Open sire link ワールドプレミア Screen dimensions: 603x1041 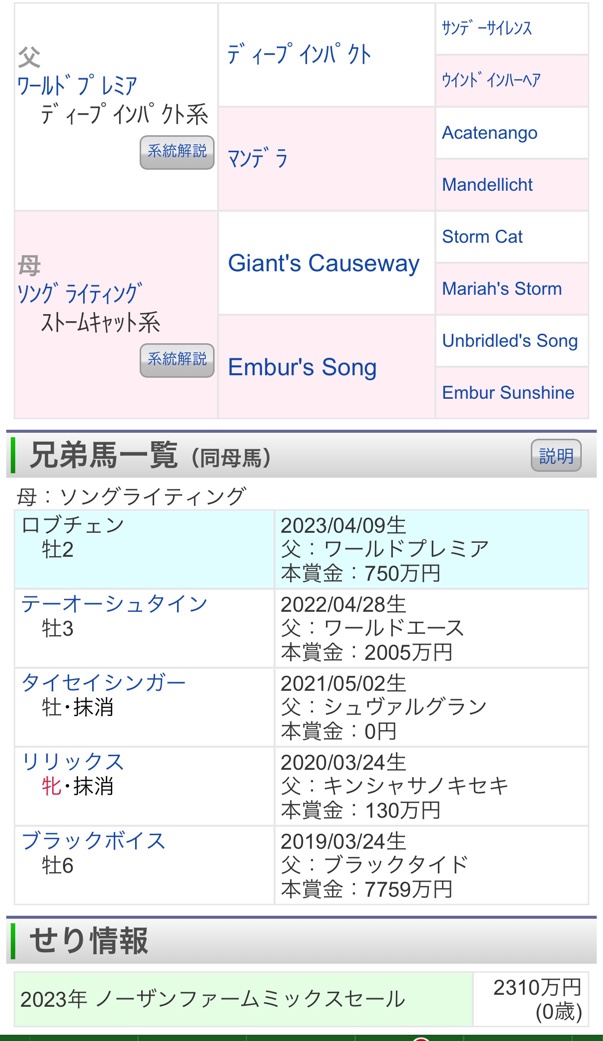[77, 86]
